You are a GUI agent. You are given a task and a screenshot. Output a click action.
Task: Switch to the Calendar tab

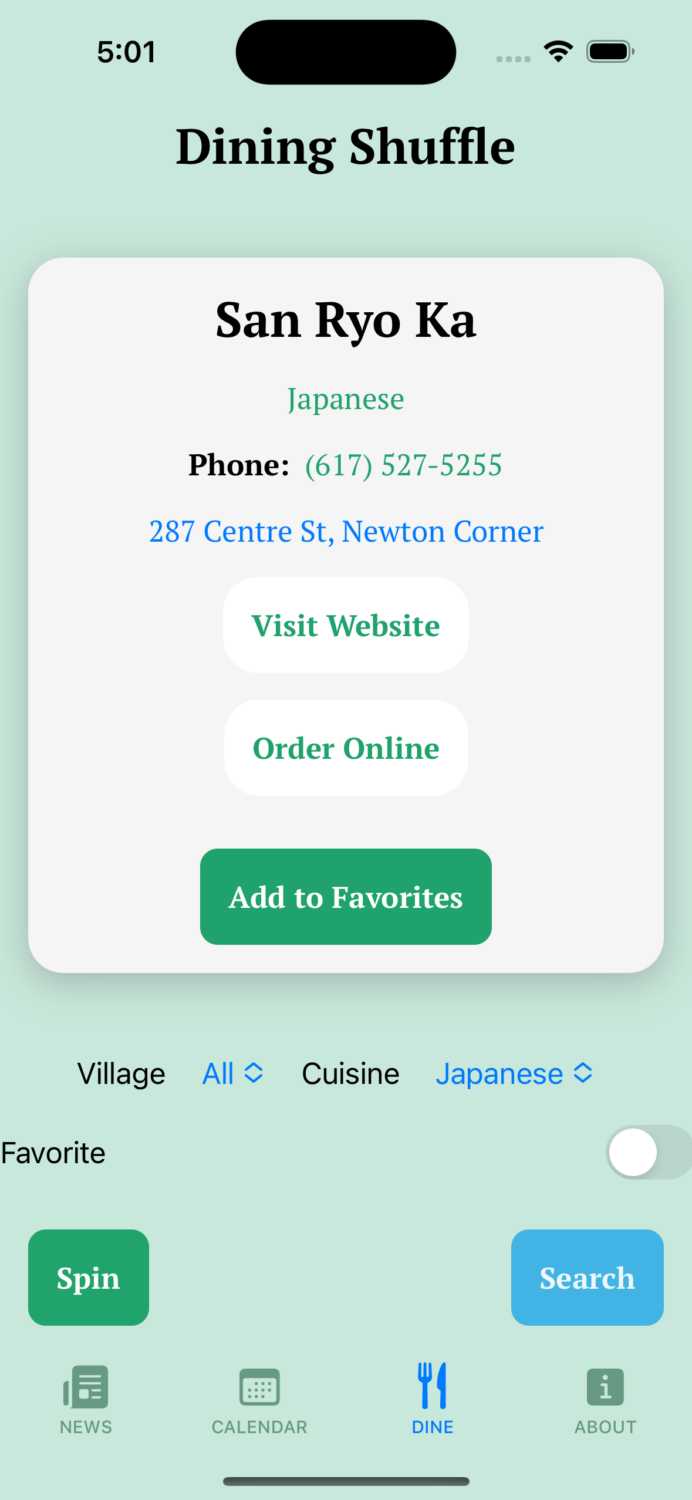(259, 1400)
